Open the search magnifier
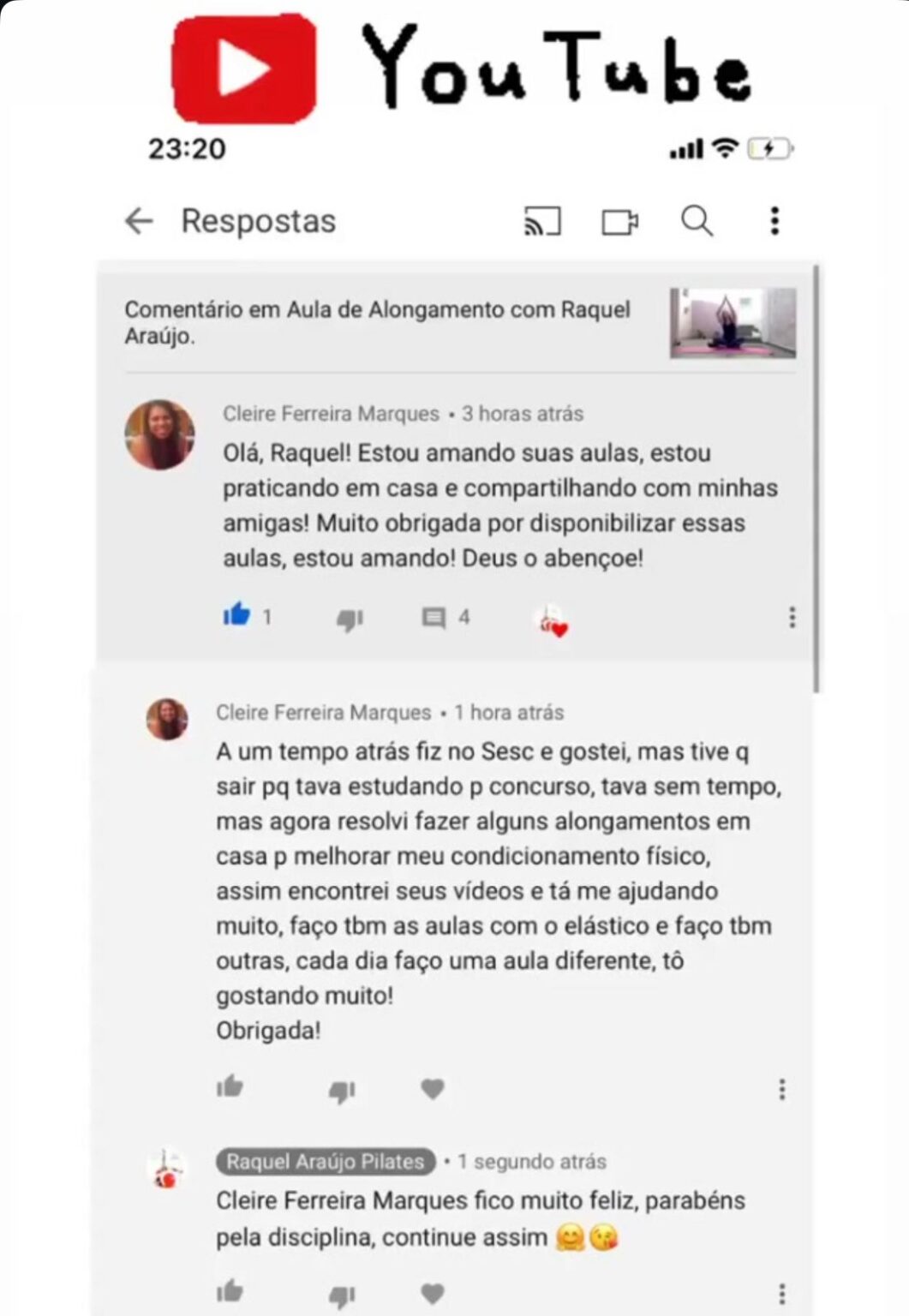Viewport: 909px width, 1316px height. pos(697,221)
